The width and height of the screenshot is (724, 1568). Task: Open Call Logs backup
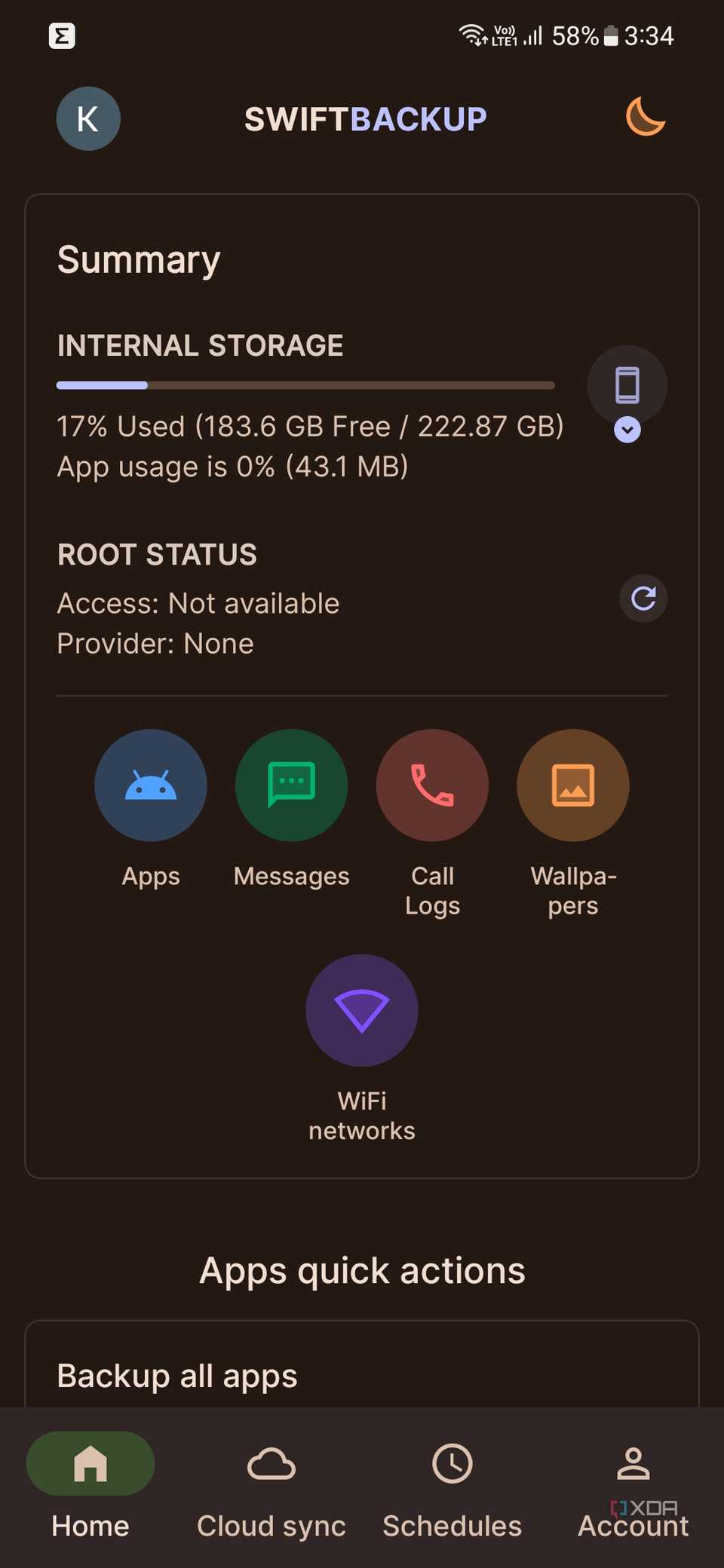pos(432,785)
